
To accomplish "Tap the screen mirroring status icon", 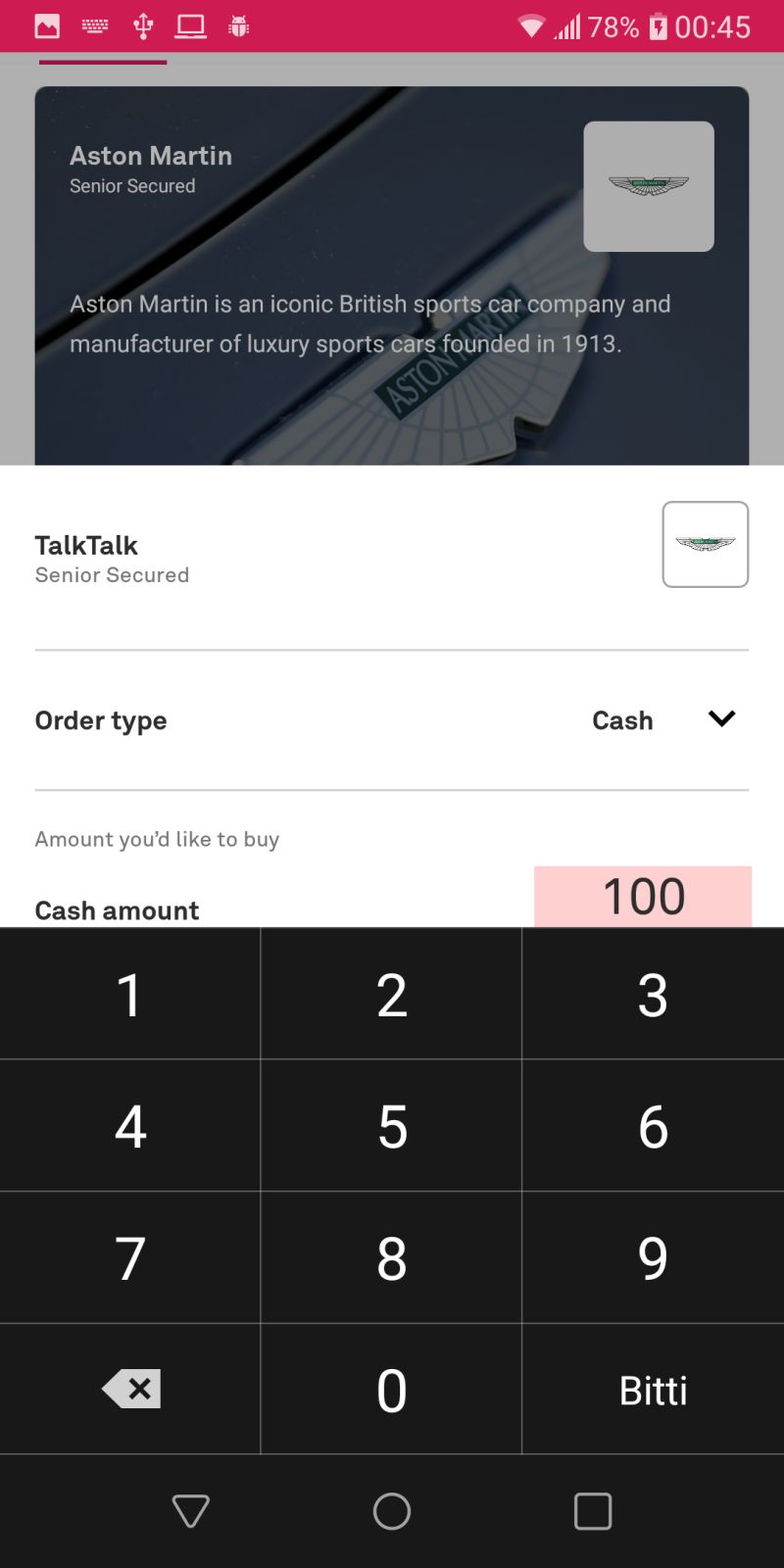I will (x=189, y=26).
